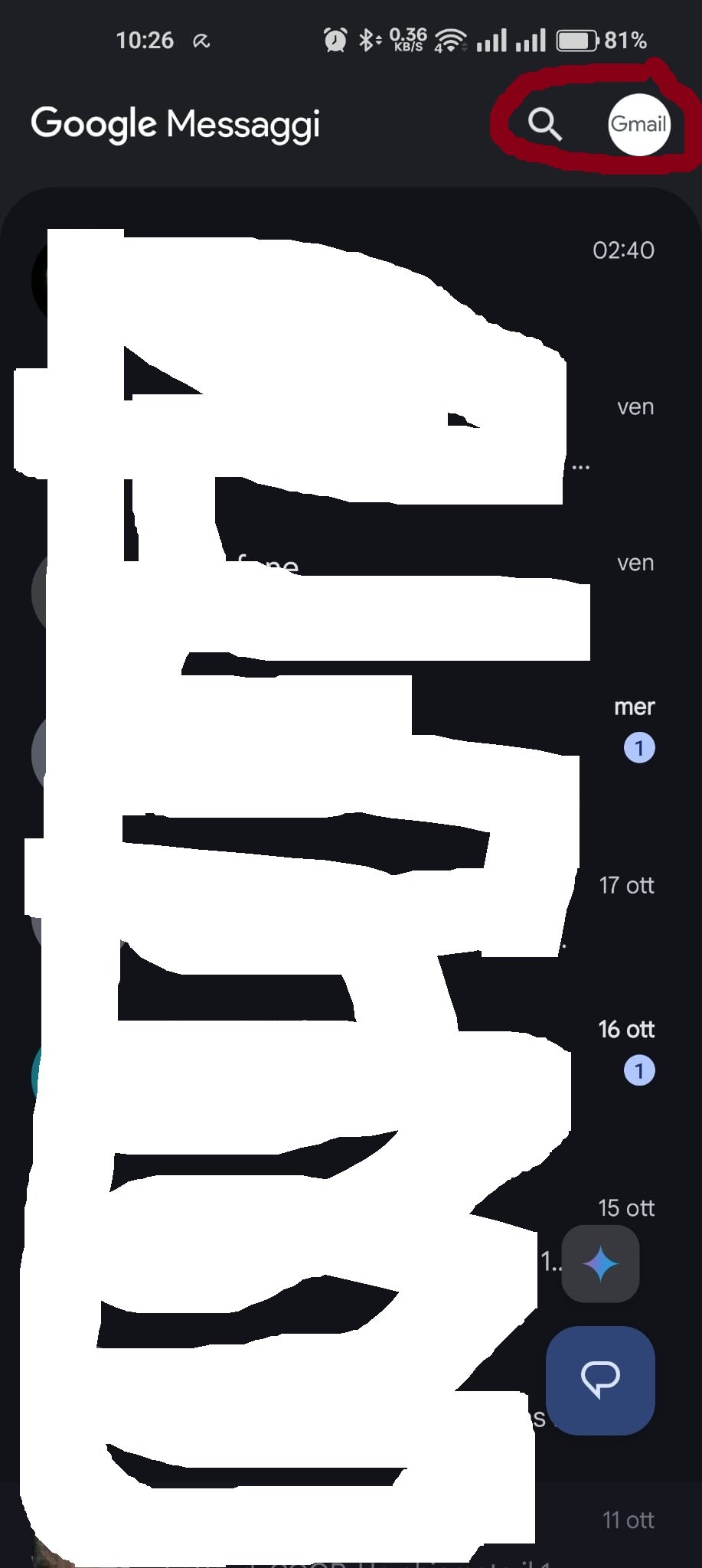Open the conversation from 02:40
The width and height of the screenshot is (702, 1568).
pyautogui.click(x=622, y=277)
